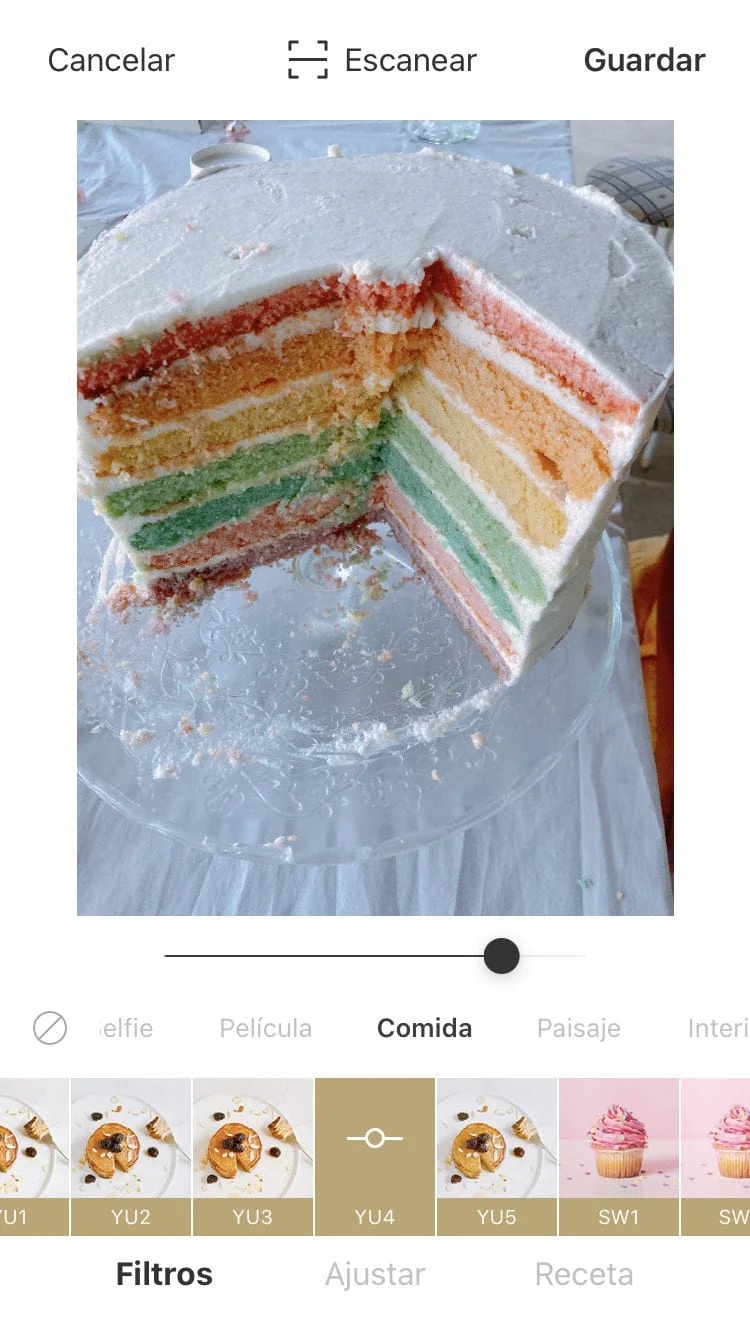Remove the filter with the no-filter icon
Image resolution: width=750 pixels, height=1334 pixels.
pyautogui.click(x=50, y=1028)
